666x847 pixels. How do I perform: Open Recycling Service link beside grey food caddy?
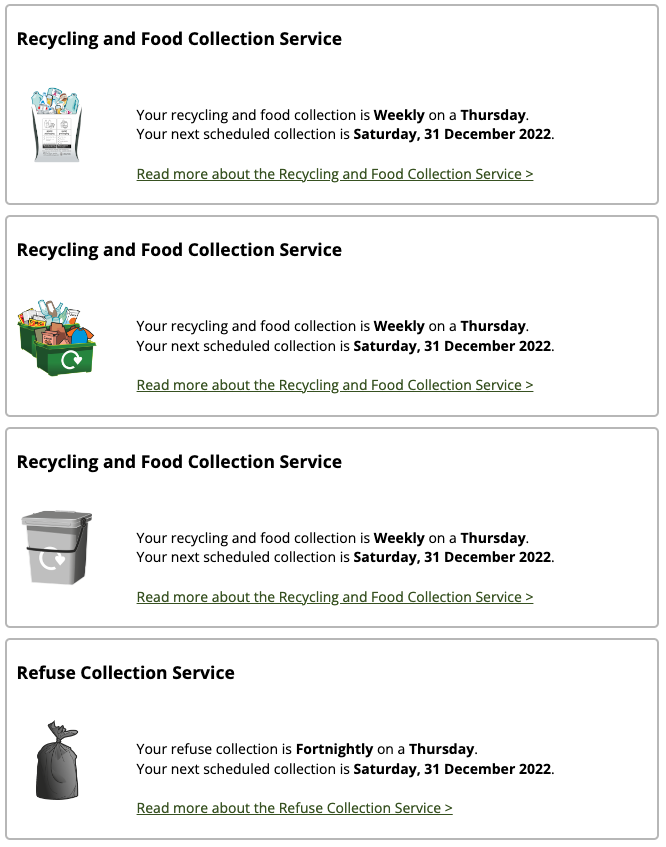tap(334, 597)
